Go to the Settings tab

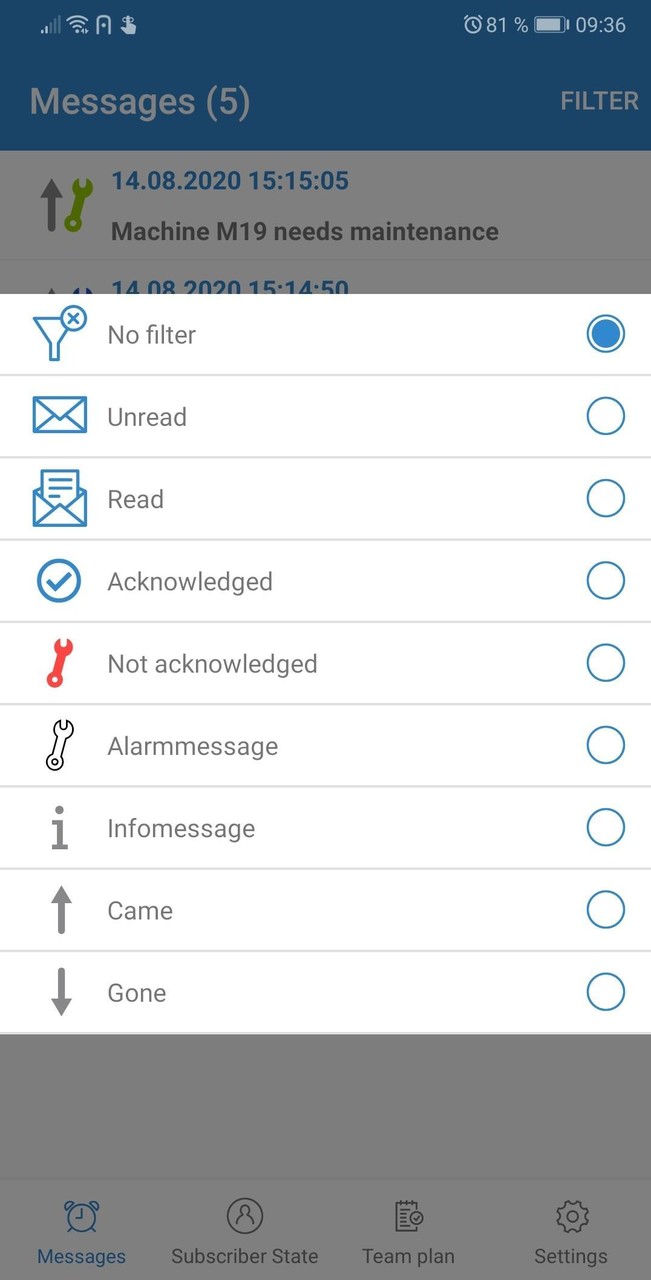[x=571, y=1232]
